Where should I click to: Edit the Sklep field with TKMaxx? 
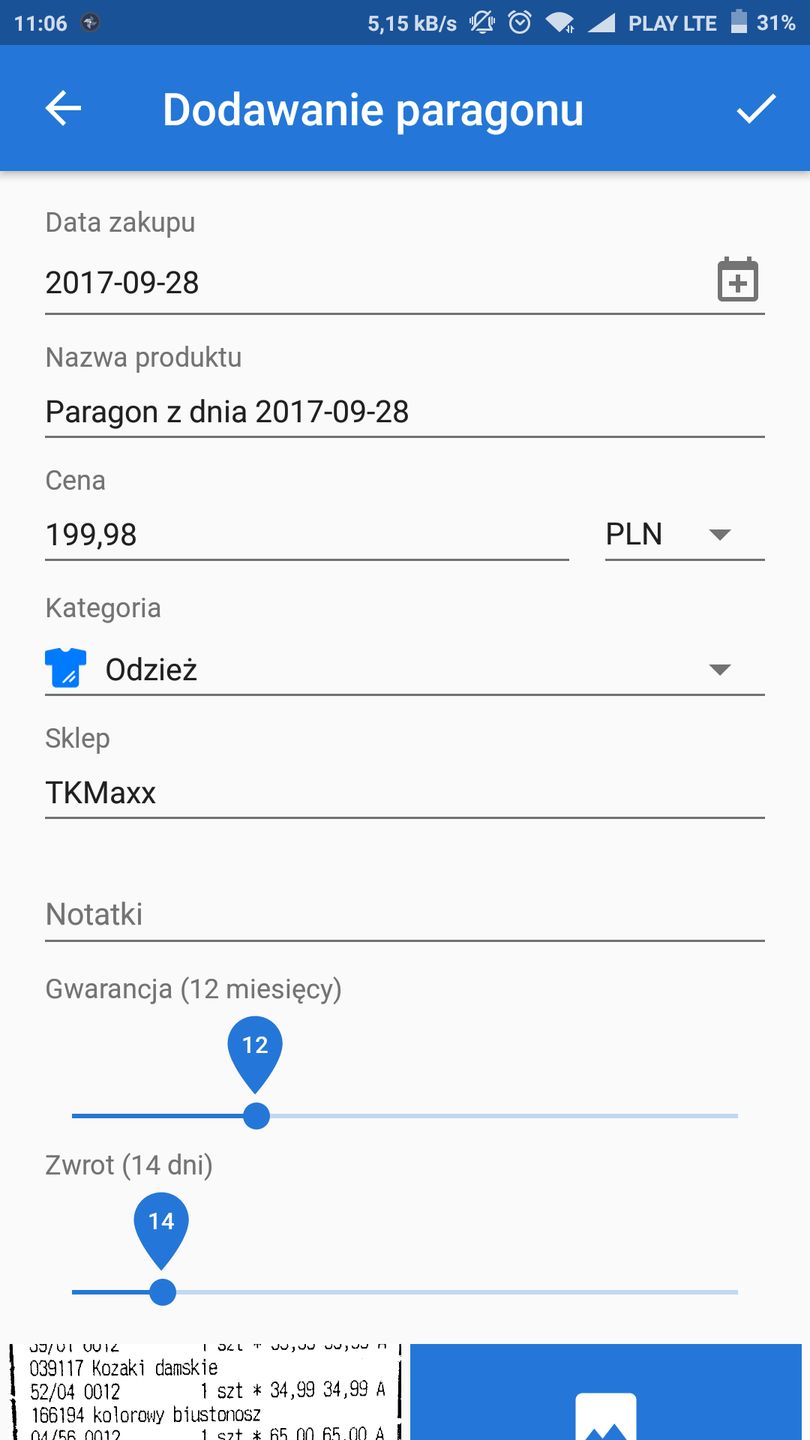coord(404,793)
